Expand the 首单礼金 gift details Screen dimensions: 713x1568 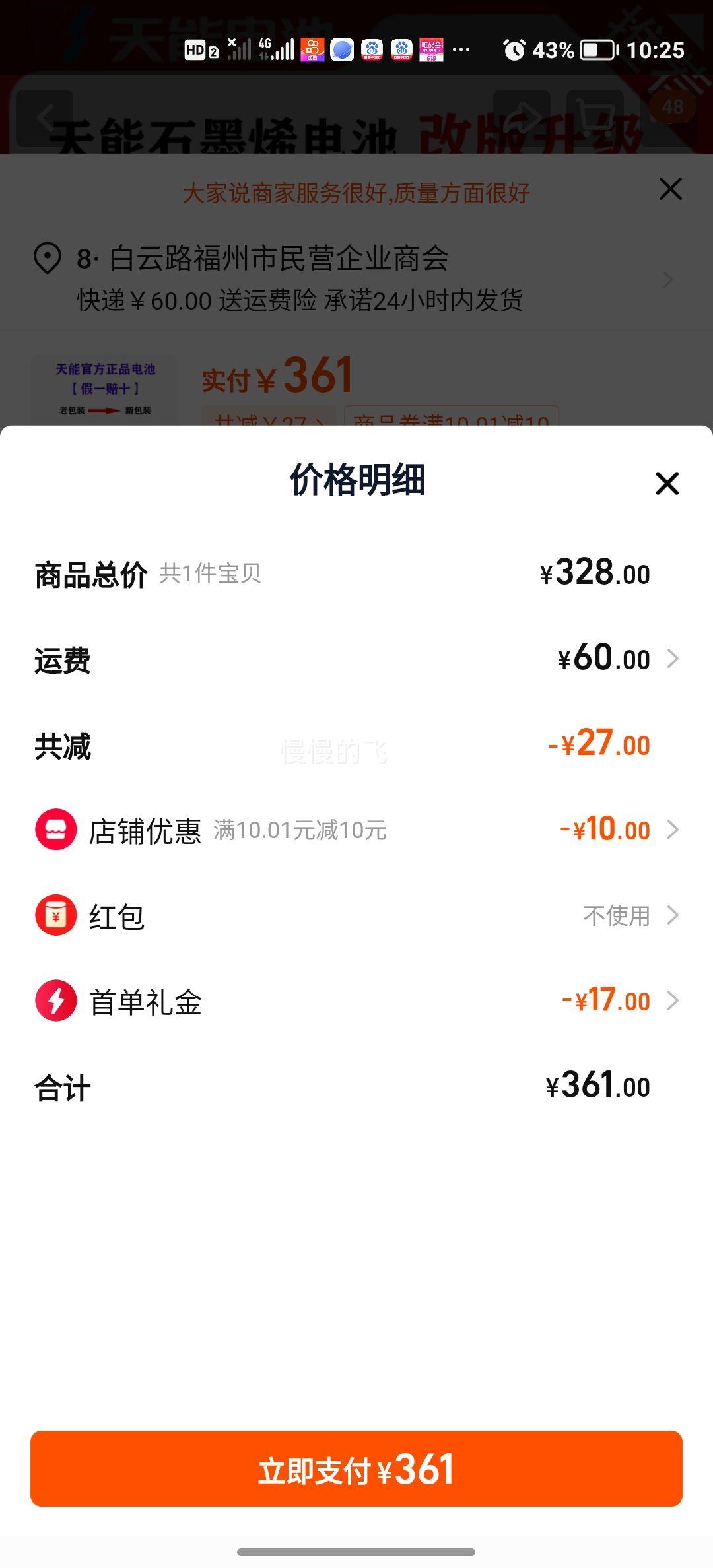tap(675, 1000)
